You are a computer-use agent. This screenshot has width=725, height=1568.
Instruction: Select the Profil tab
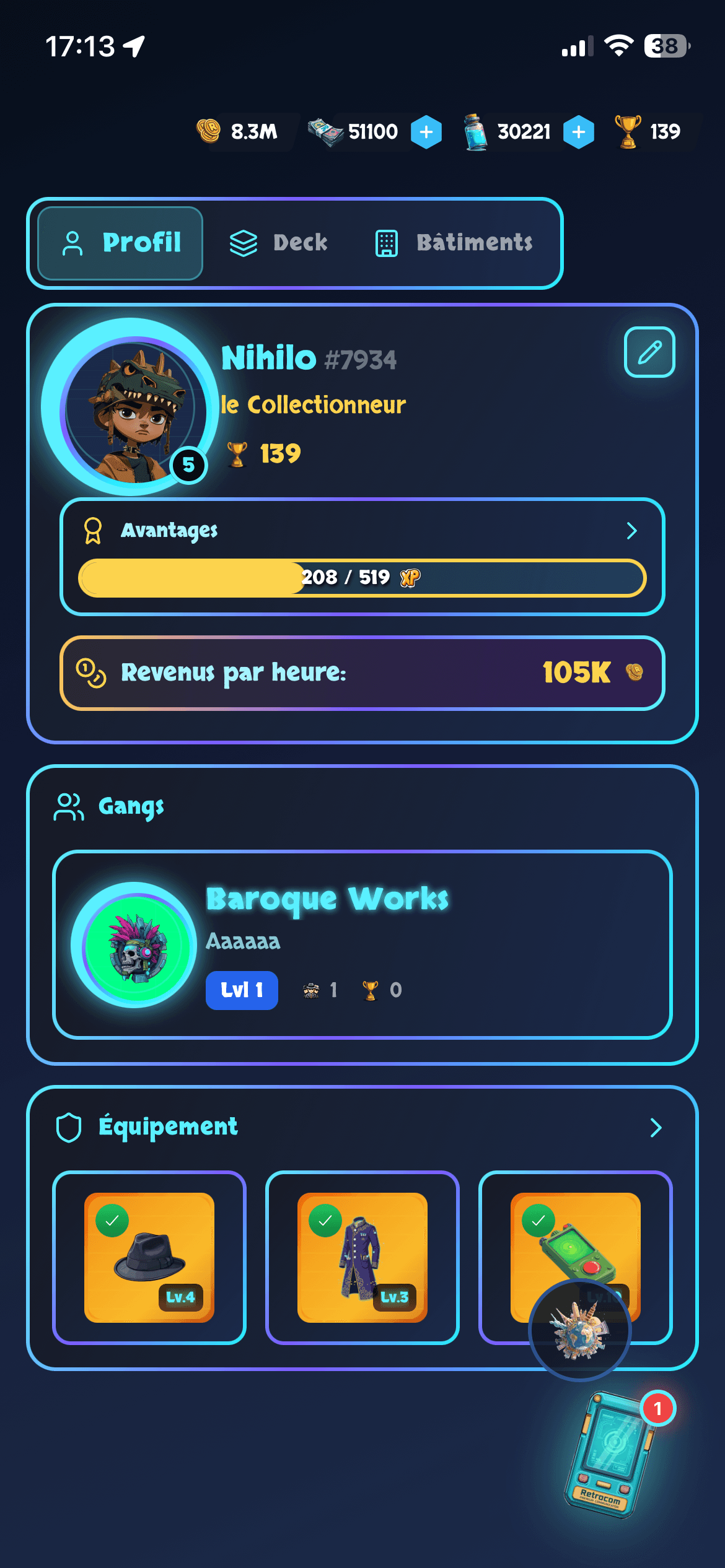click(121, 243)
